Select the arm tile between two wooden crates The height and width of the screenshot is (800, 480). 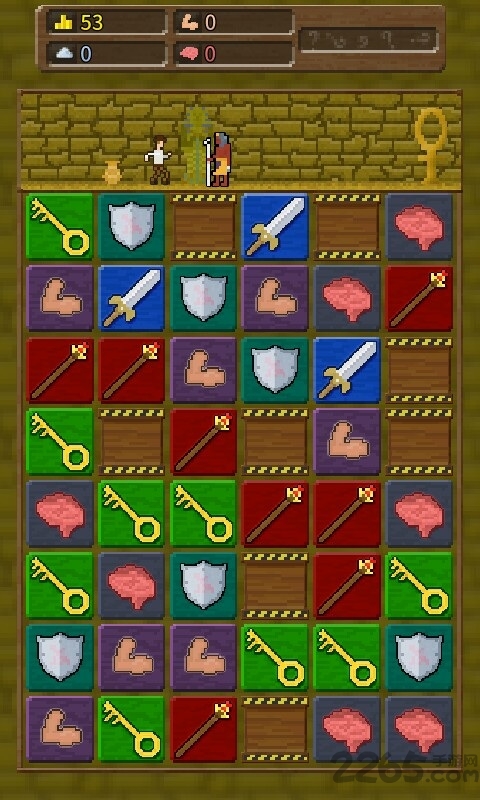pos(347,441)
